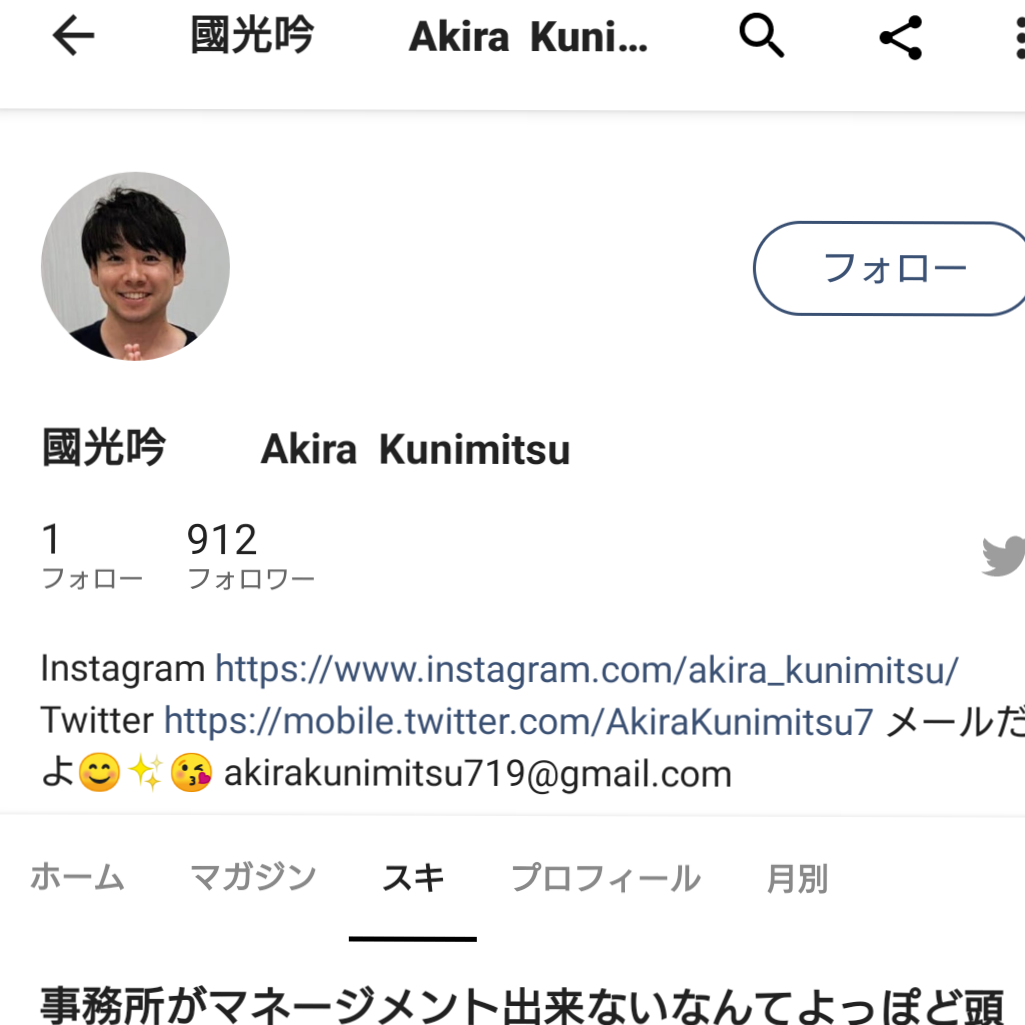1025x1025 pixels.
Task: Select the スキ tab
Action: 413,879
